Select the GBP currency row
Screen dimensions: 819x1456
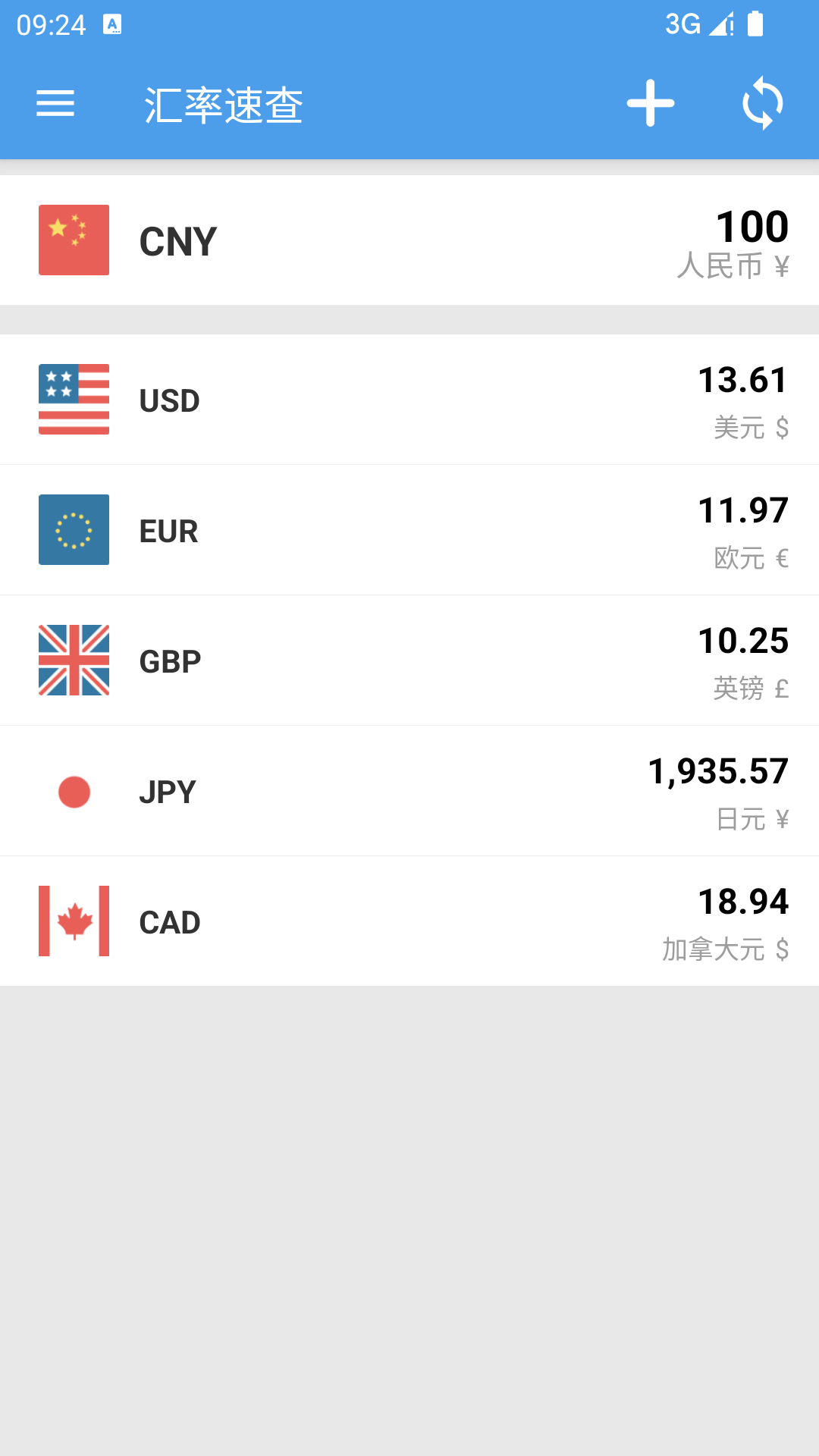tap(409, 661)
